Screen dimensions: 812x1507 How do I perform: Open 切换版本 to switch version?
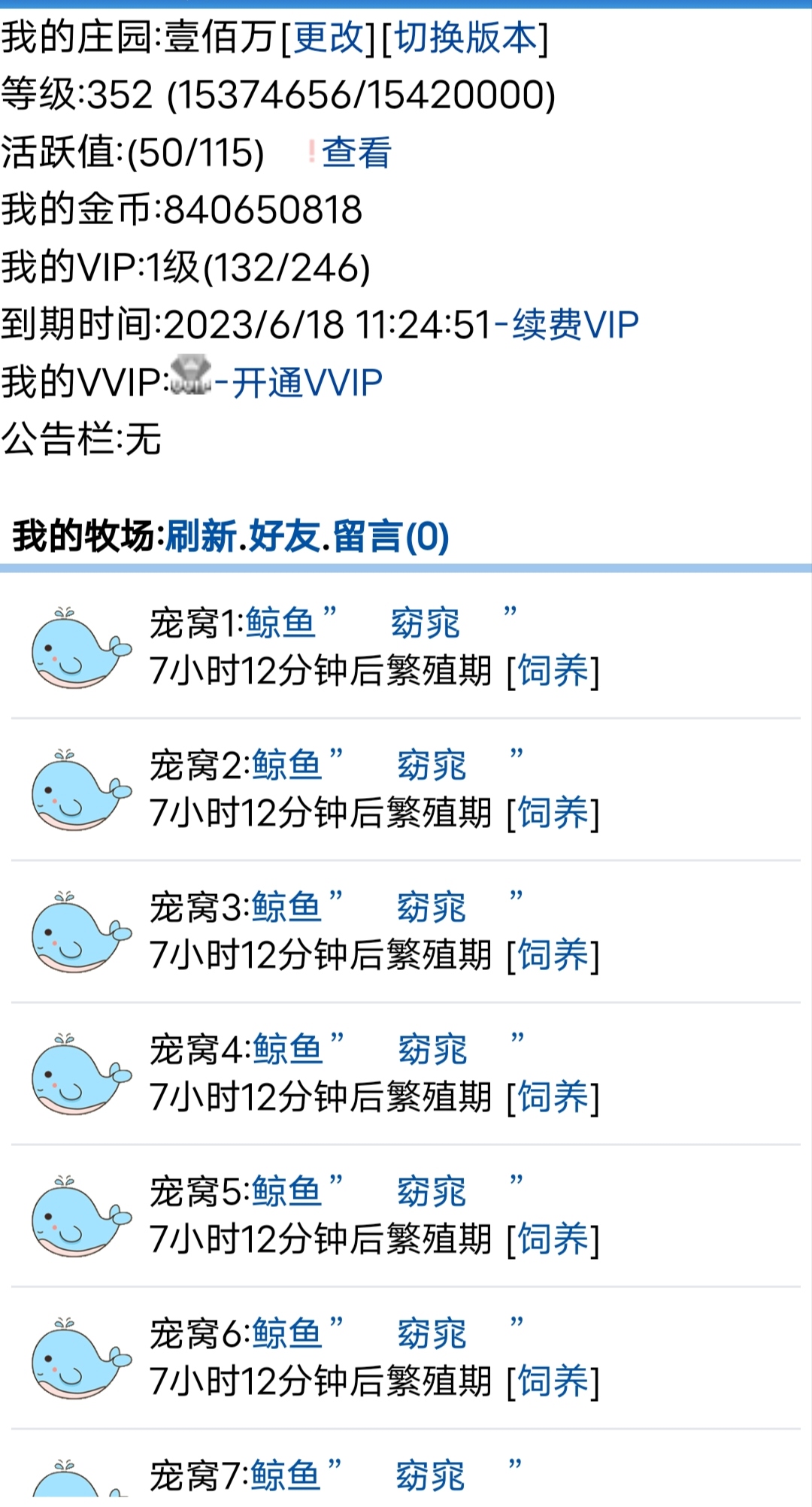pyautogui.click(x=466, y=38)
